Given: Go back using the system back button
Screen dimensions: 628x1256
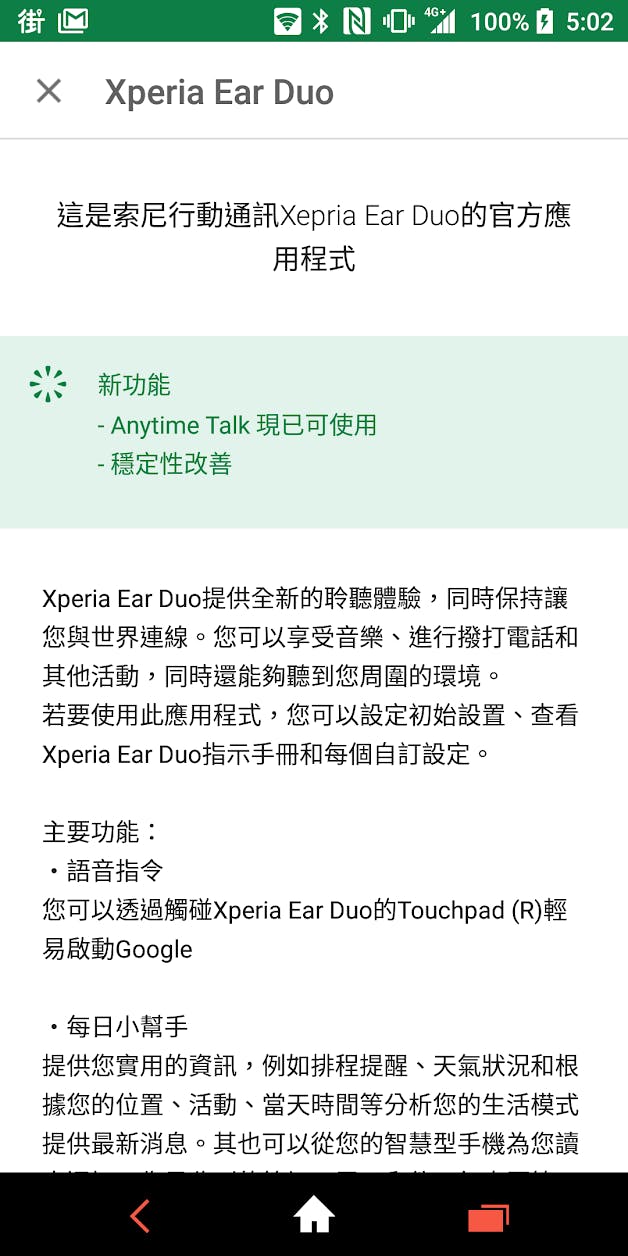Looking at the screenshot, I should click(140, 1215).
